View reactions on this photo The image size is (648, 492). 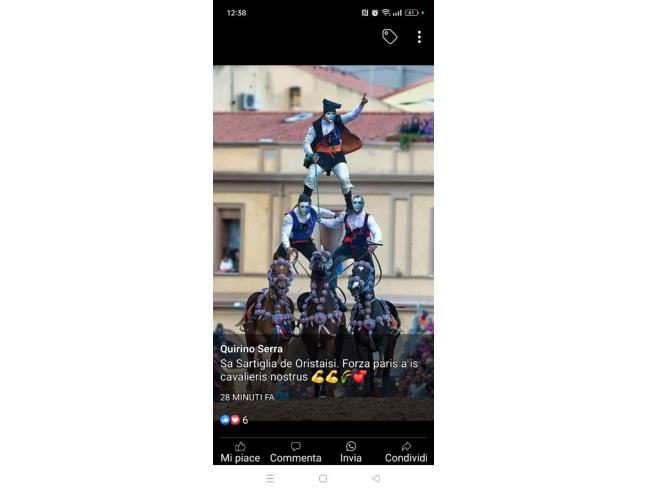(233, 420)
